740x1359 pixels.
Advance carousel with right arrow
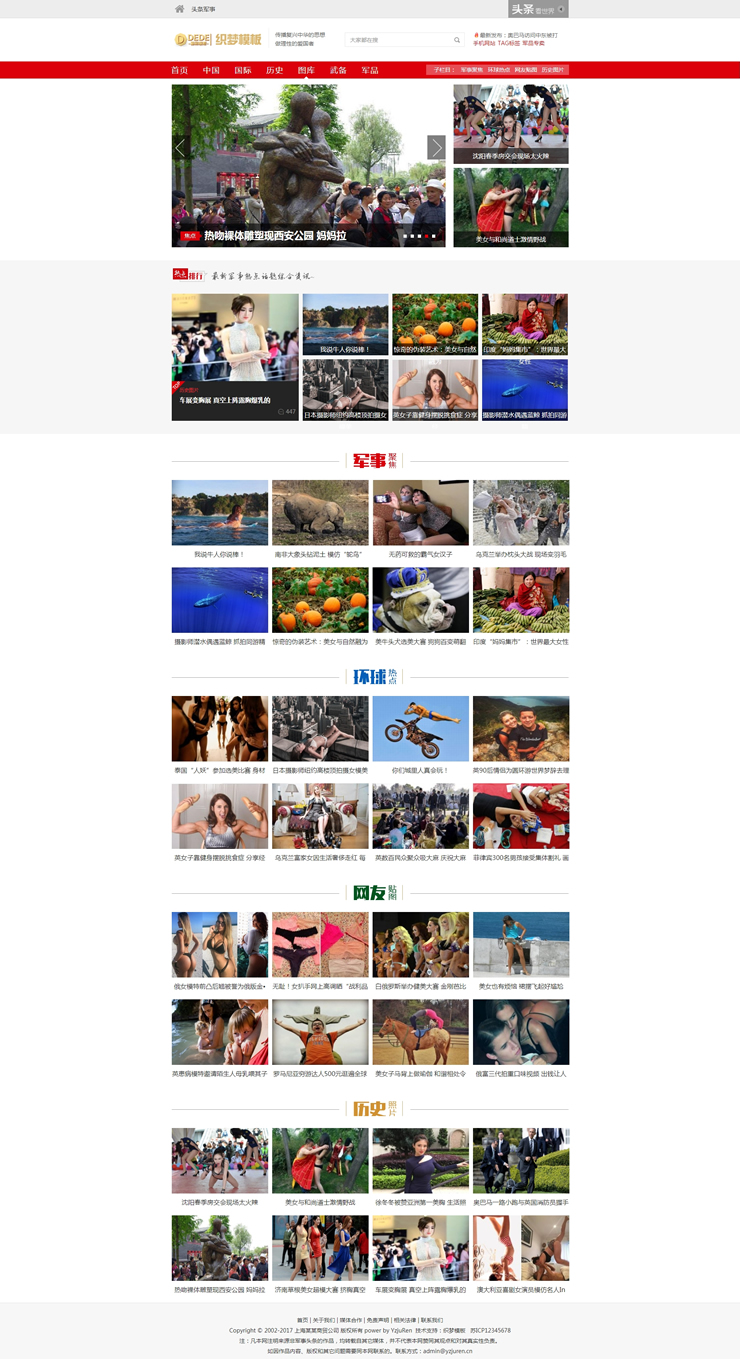(x=436, y=147)
